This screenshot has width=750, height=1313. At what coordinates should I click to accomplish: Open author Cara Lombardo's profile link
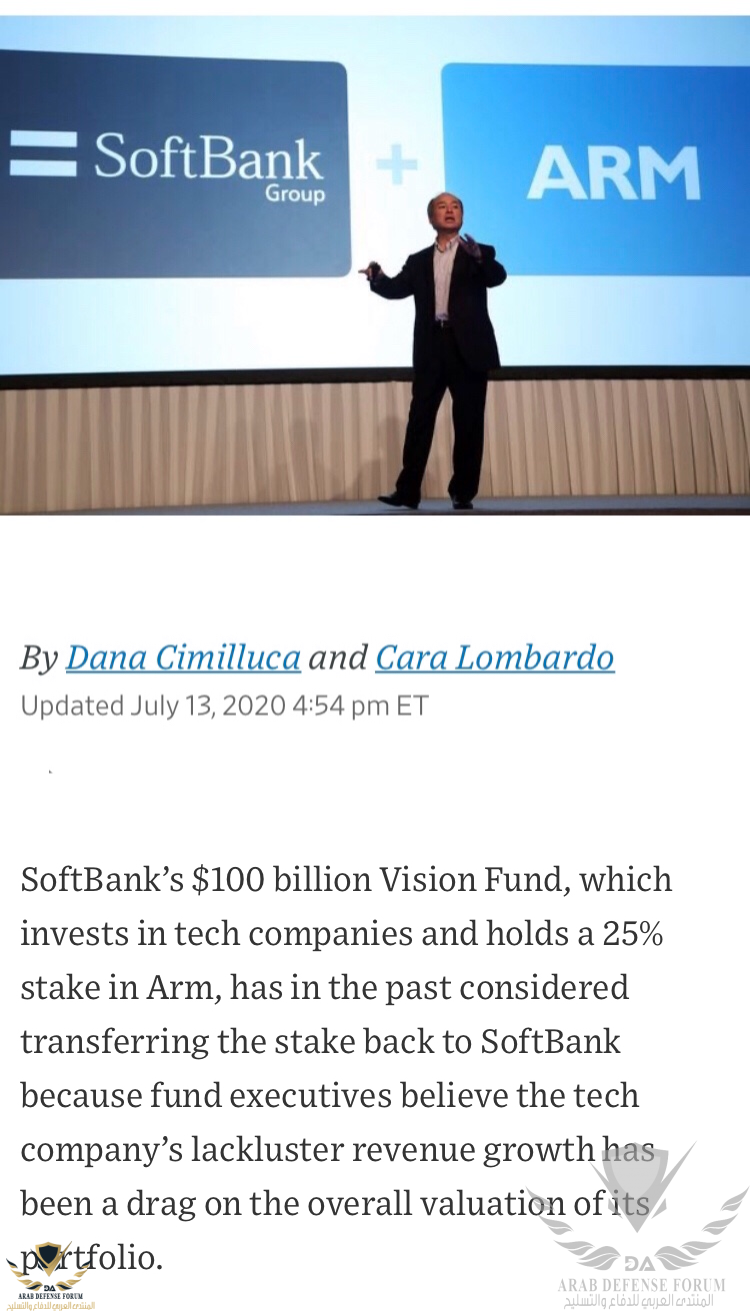494,657
